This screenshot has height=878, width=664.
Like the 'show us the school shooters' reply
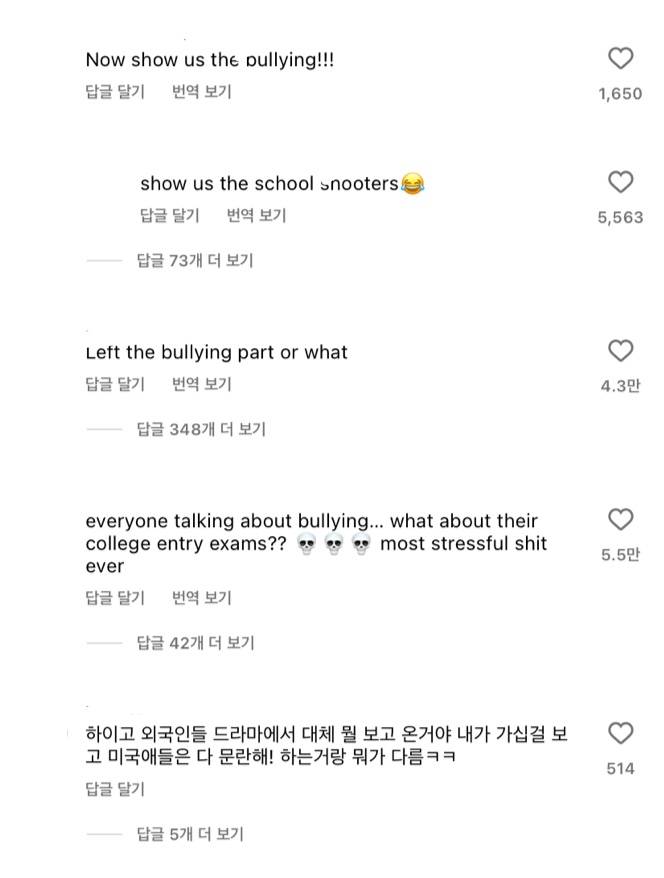[621, 182]
